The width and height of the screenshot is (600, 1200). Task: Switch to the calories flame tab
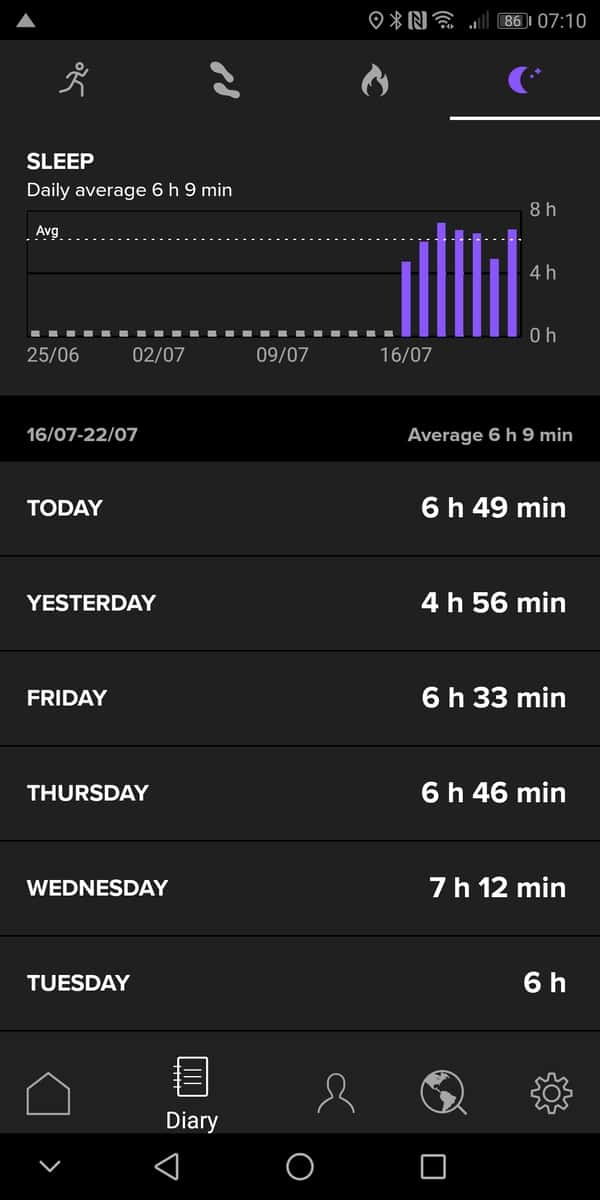click(374, 80)
